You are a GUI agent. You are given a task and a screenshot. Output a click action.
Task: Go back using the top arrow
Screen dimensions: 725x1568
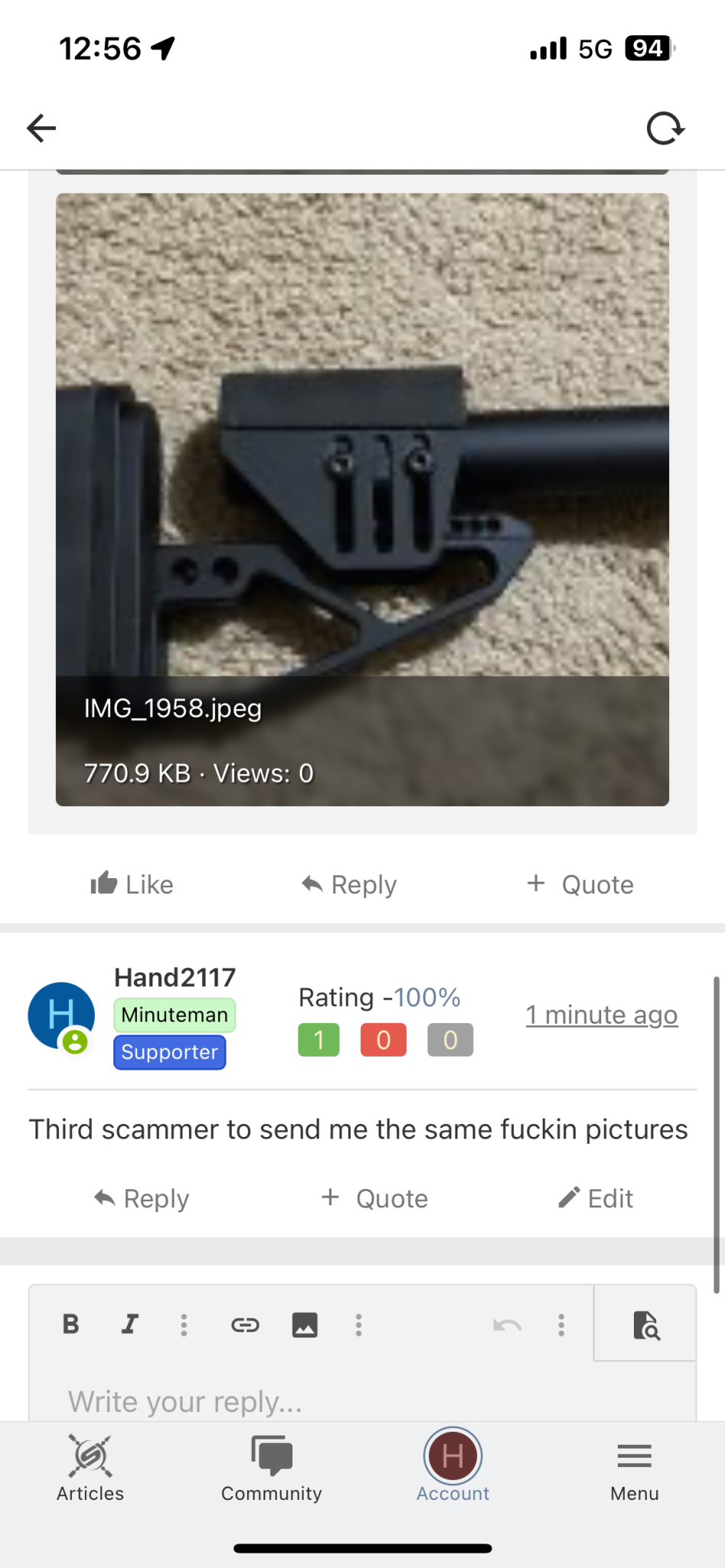(41, 128)
